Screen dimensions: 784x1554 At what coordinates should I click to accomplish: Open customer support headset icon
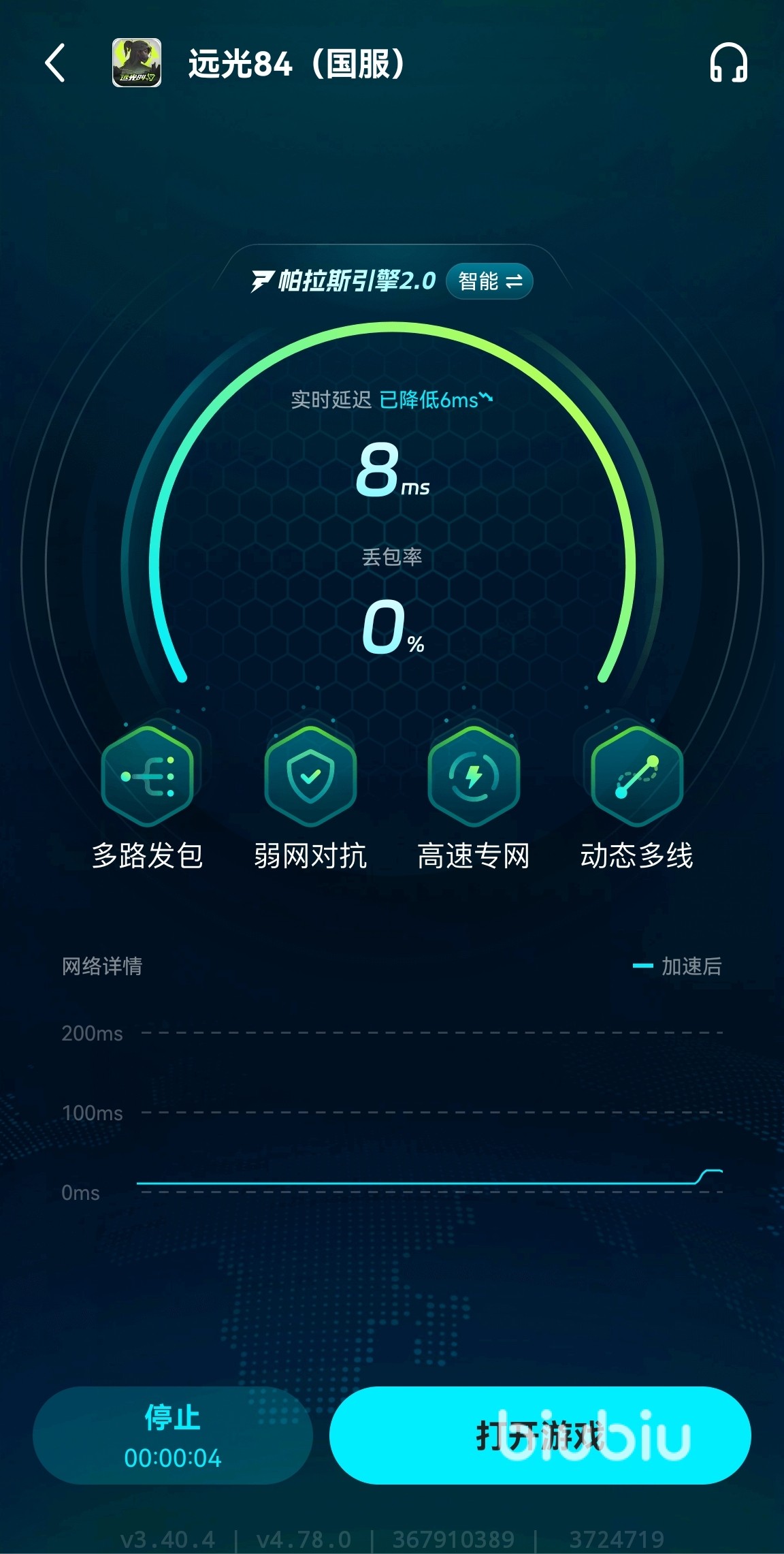click(728, 63)
